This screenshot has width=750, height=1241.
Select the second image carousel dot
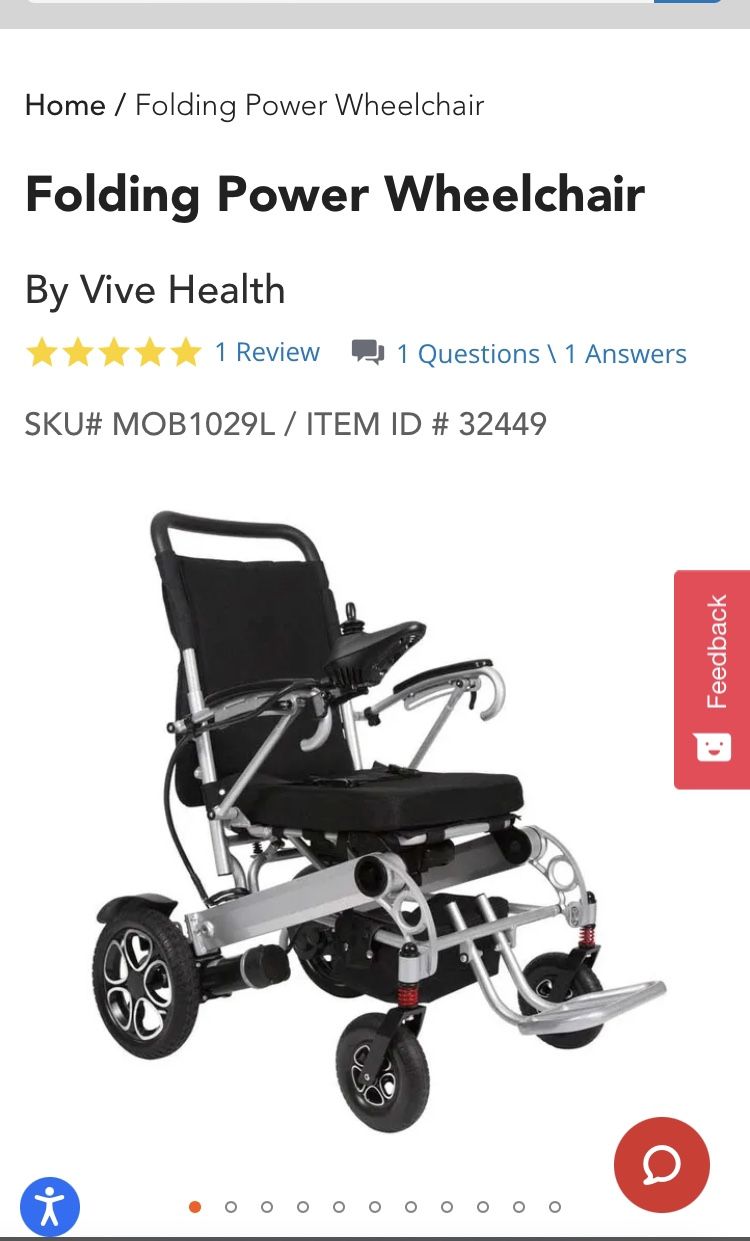(231, 1207)
